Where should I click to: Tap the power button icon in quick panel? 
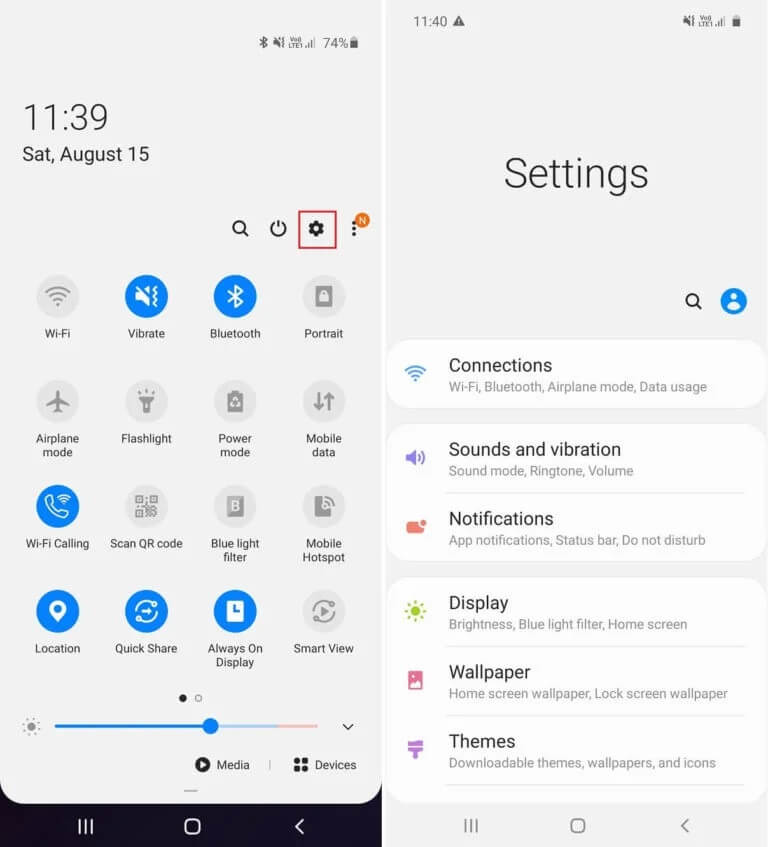coord(278,229)
